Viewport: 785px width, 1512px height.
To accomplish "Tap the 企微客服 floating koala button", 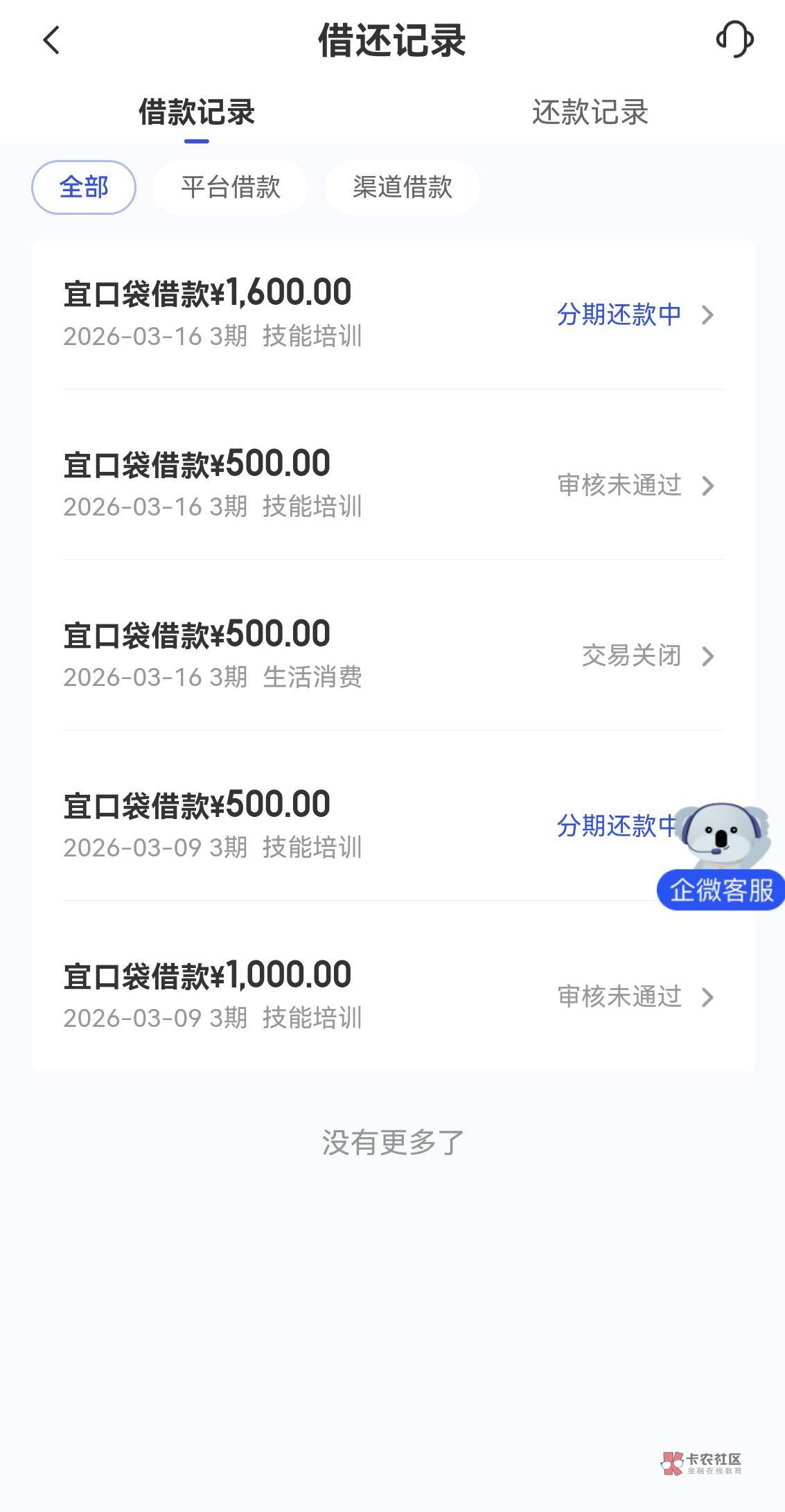I will tap(722, 856).
